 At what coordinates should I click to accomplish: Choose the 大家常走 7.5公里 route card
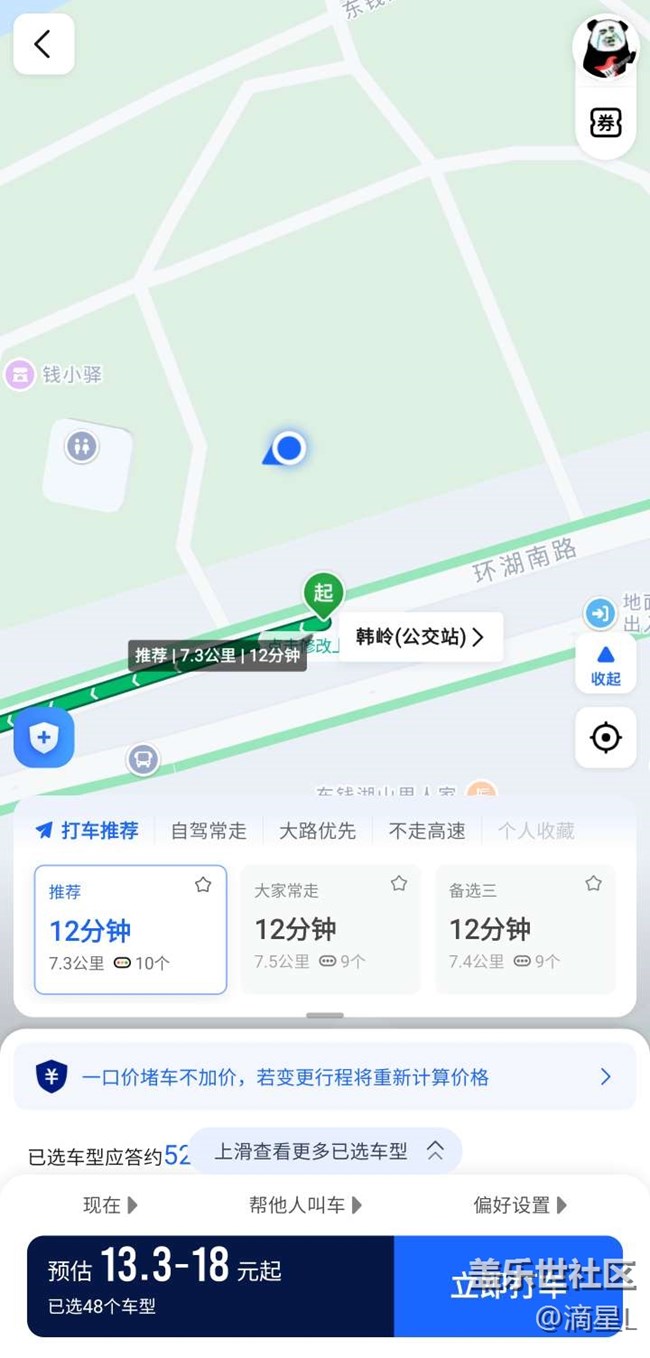point(331,930)
